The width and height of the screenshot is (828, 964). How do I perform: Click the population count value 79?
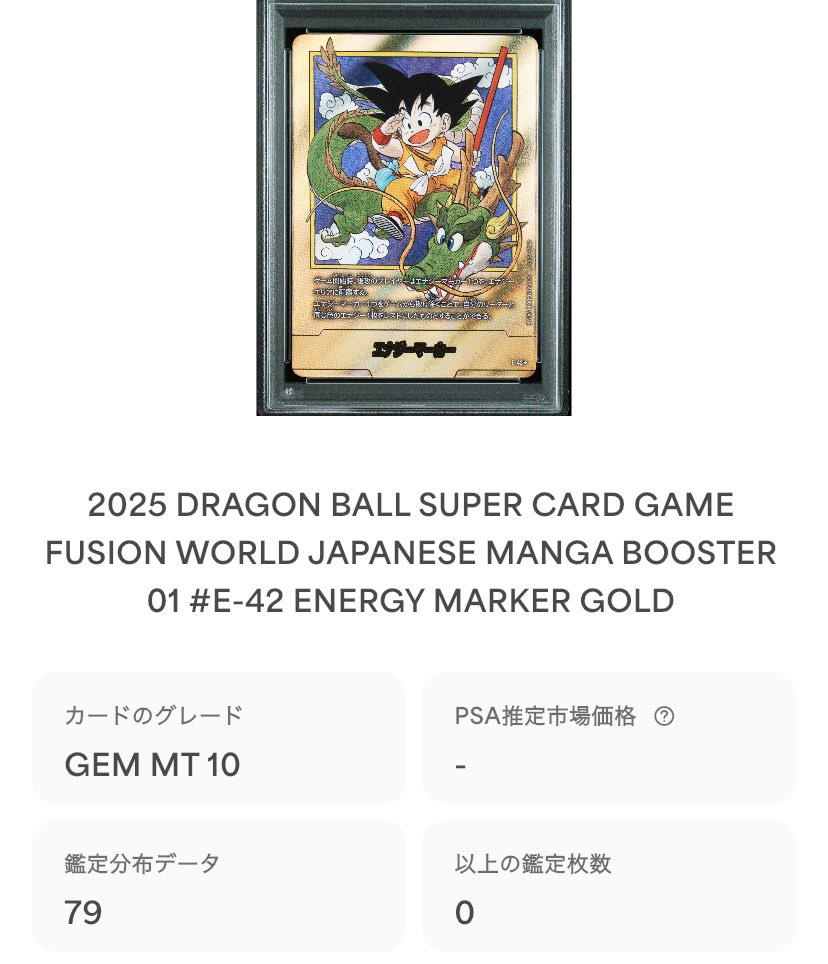coord(83,913)
